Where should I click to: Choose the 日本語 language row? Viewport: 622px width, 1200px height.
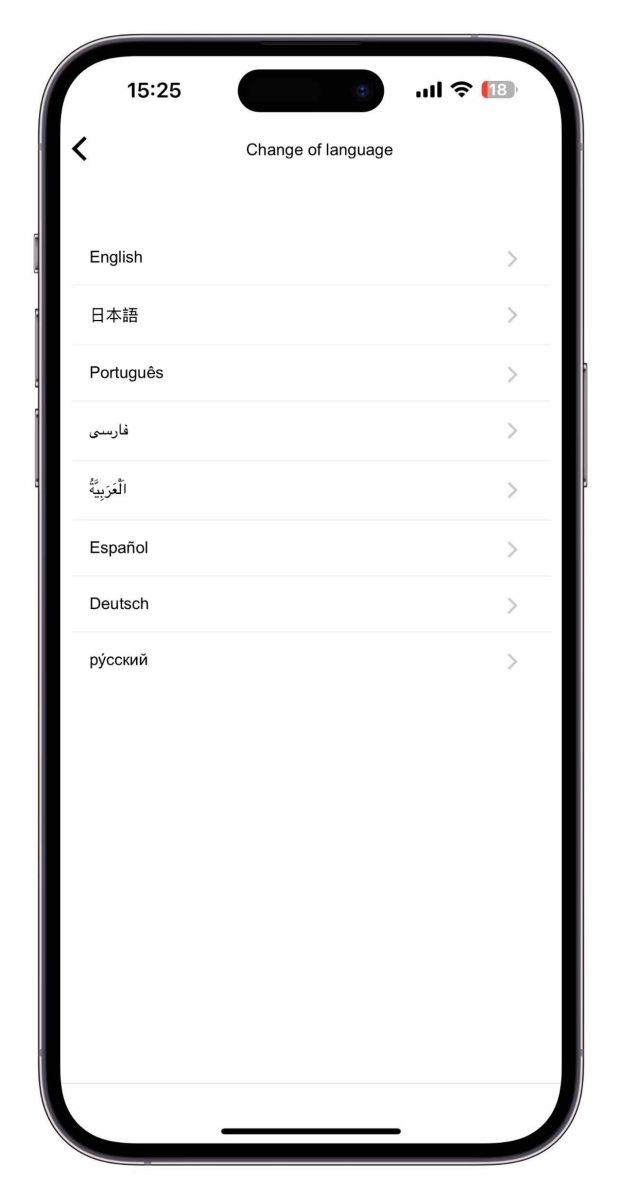[x=310, y=316]
